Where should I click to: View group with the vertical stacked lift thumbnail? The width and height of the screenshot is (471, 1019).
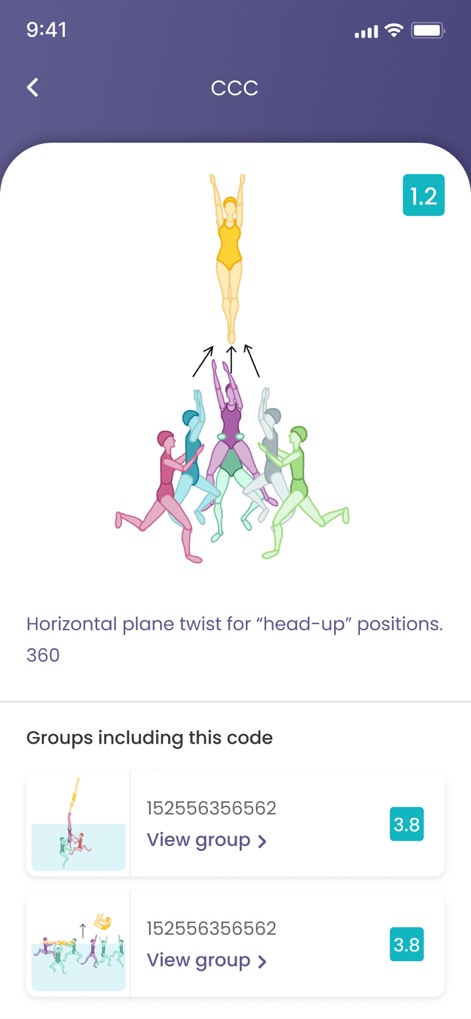tap(207, 840)
